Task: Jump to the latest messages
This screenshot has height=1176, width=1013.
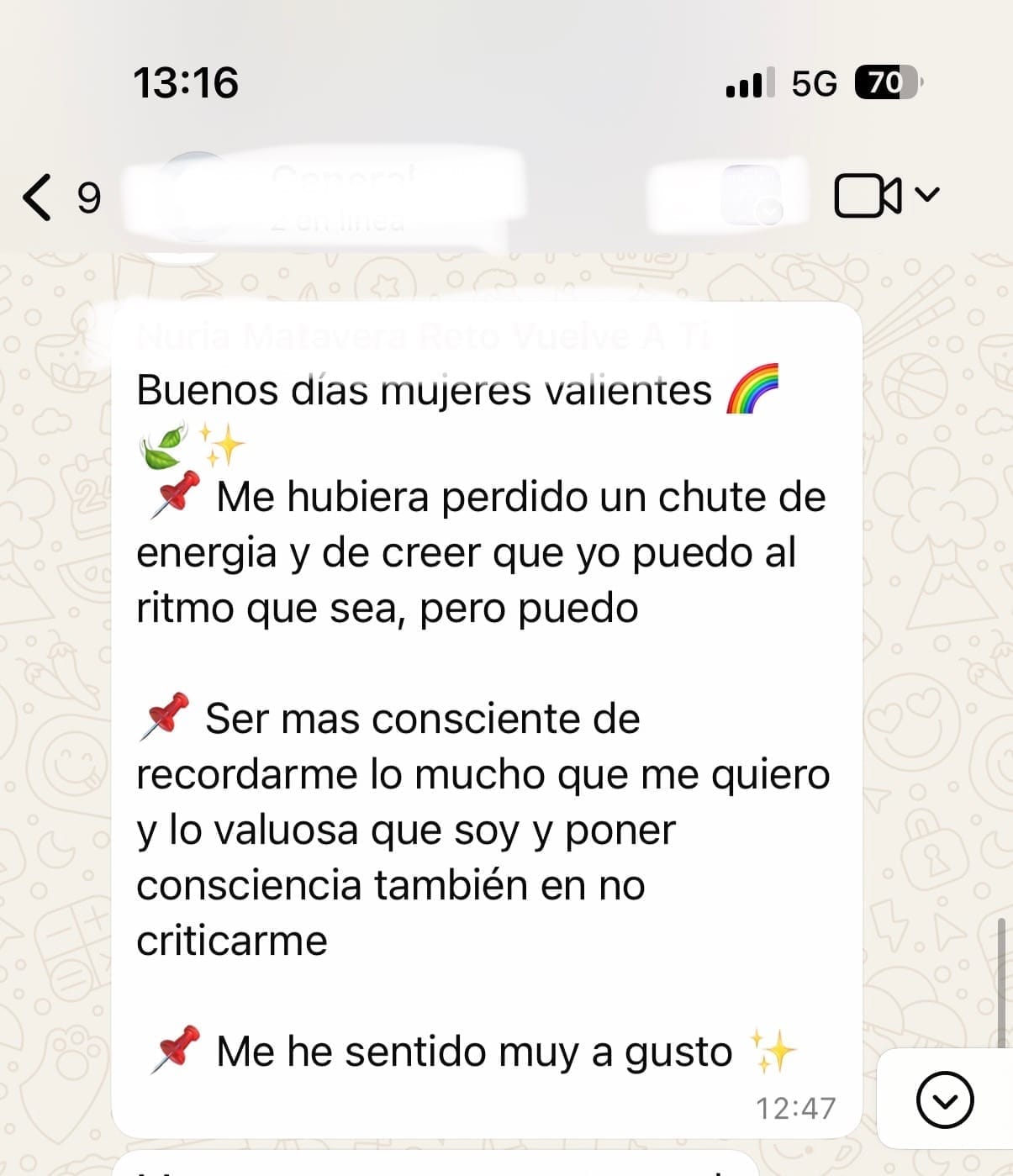Action: 945,1100
